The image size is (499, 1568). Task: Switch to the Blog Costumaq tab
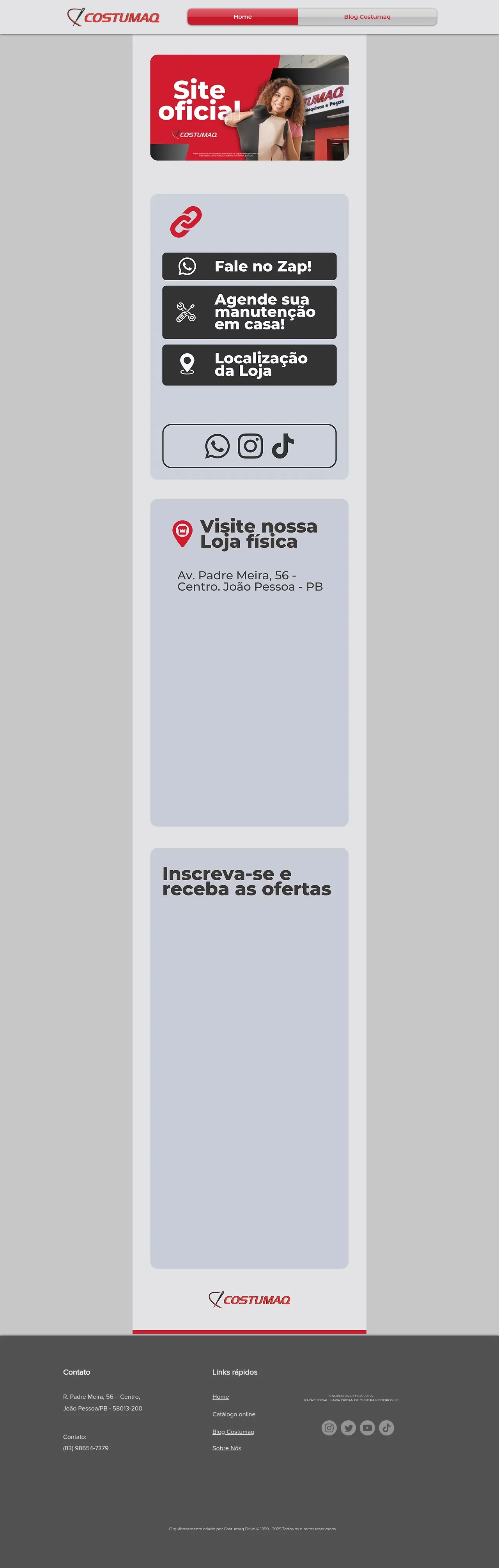click(367, 17)
